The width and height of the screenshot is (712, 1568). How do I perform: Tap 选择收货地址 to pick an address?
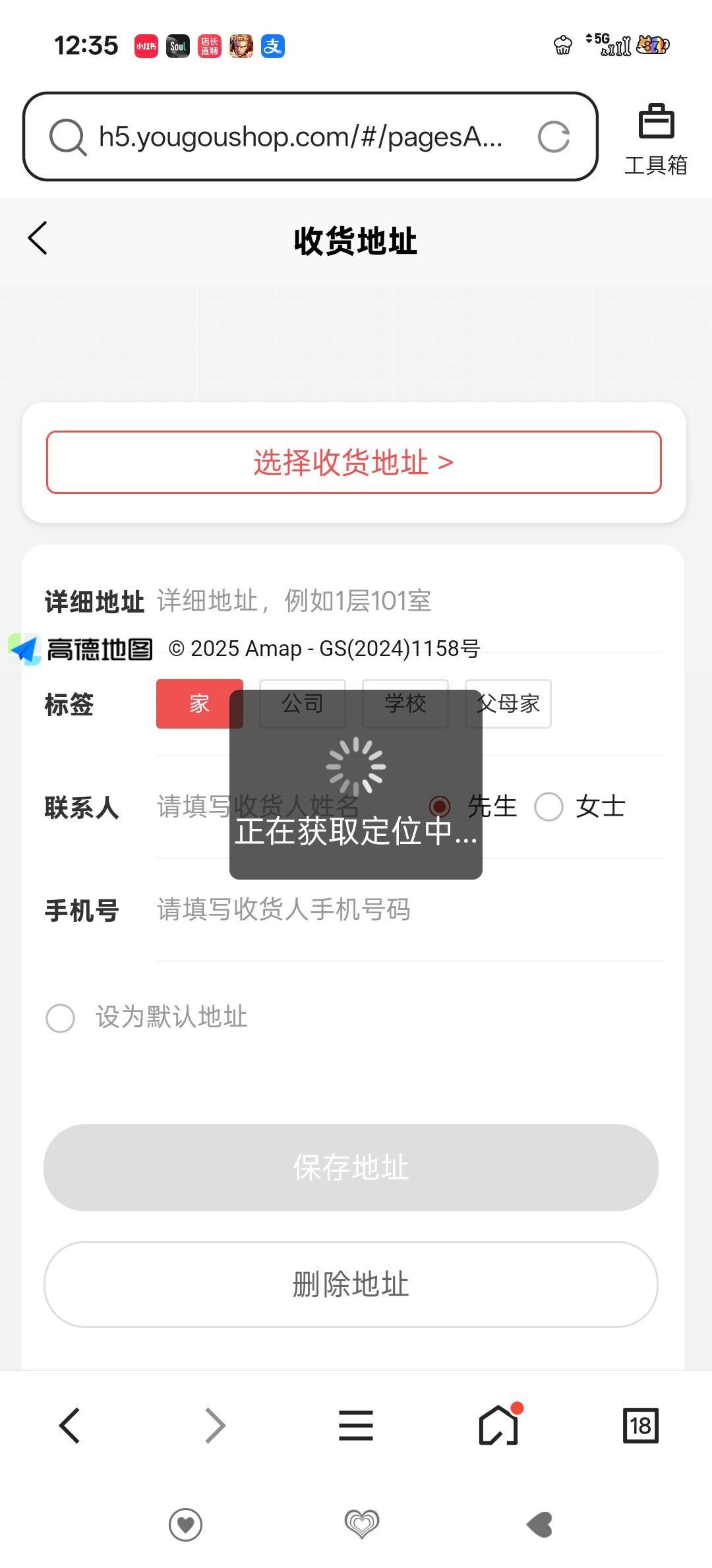pos(353,462)
